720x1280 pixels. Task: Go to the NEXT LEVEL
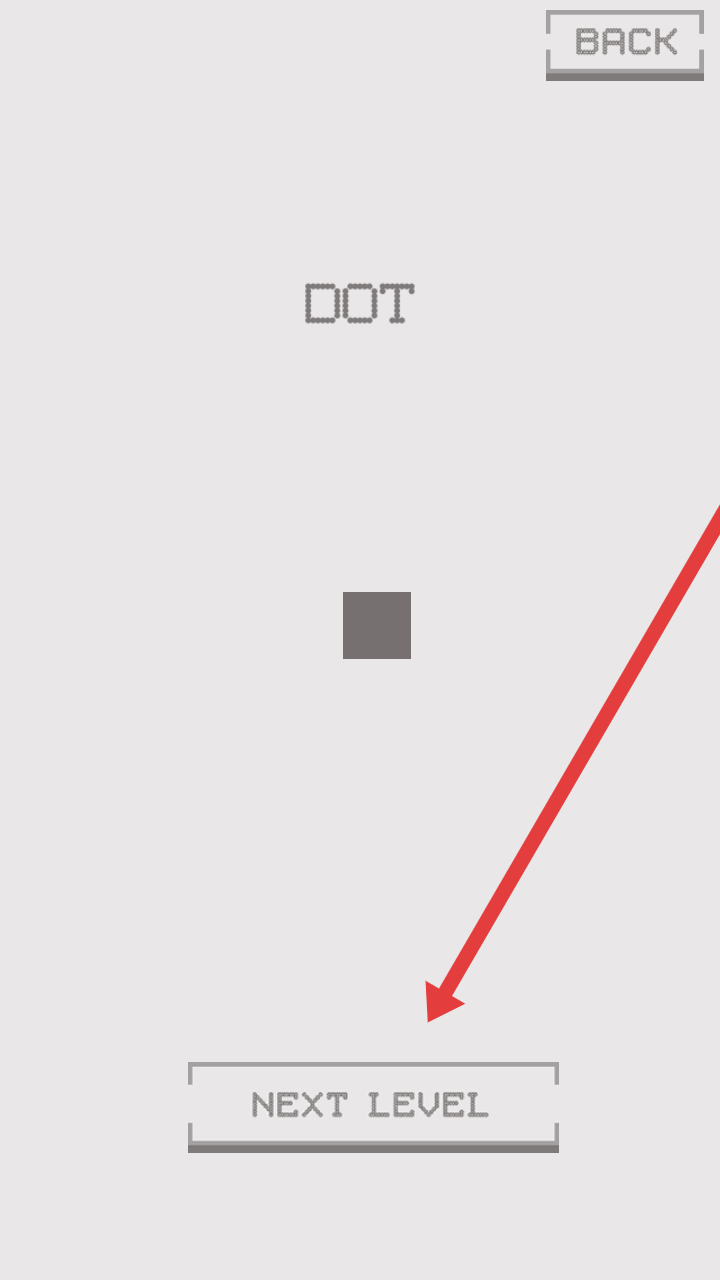pos(372,1105)
